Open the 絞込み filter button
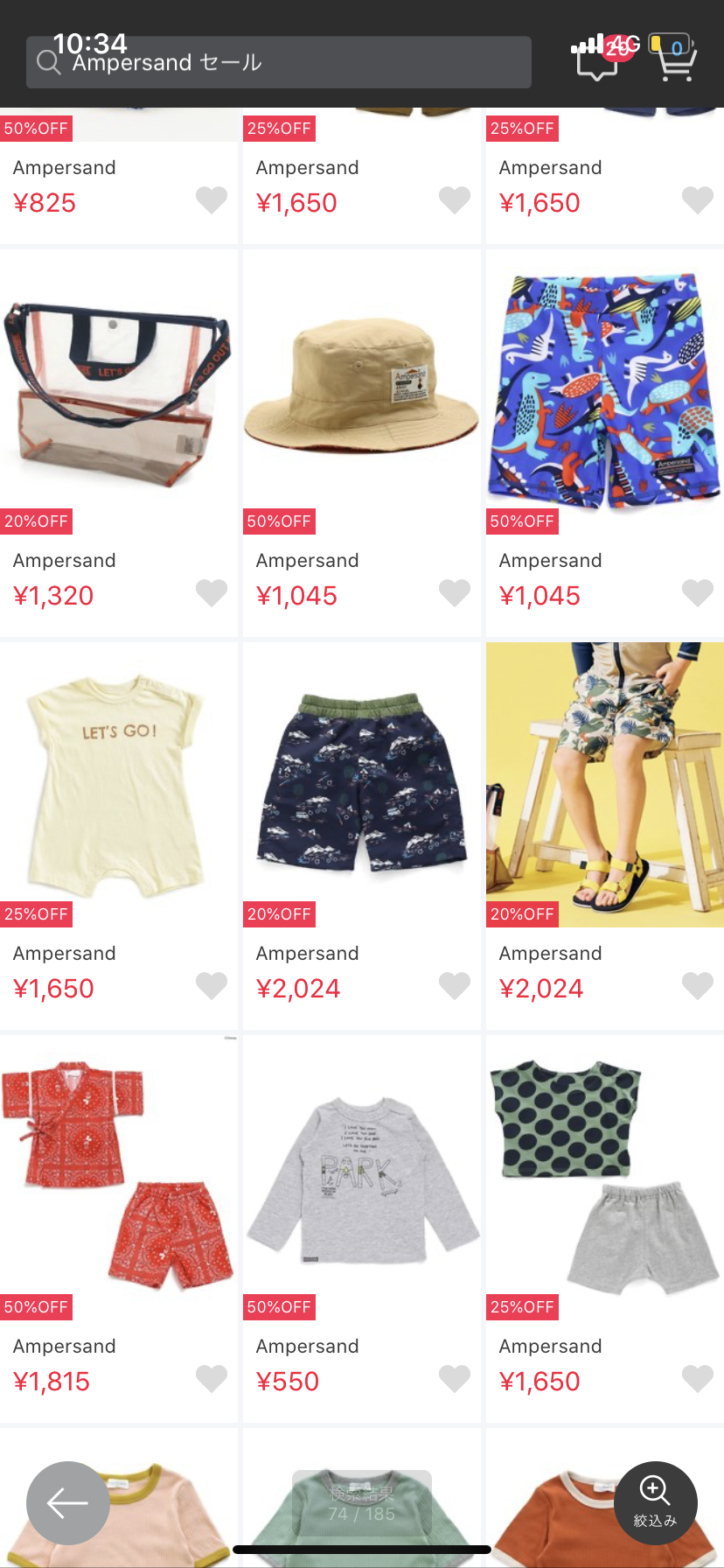The width and height of the screenshot is (724, 1568). [655, 1503]
